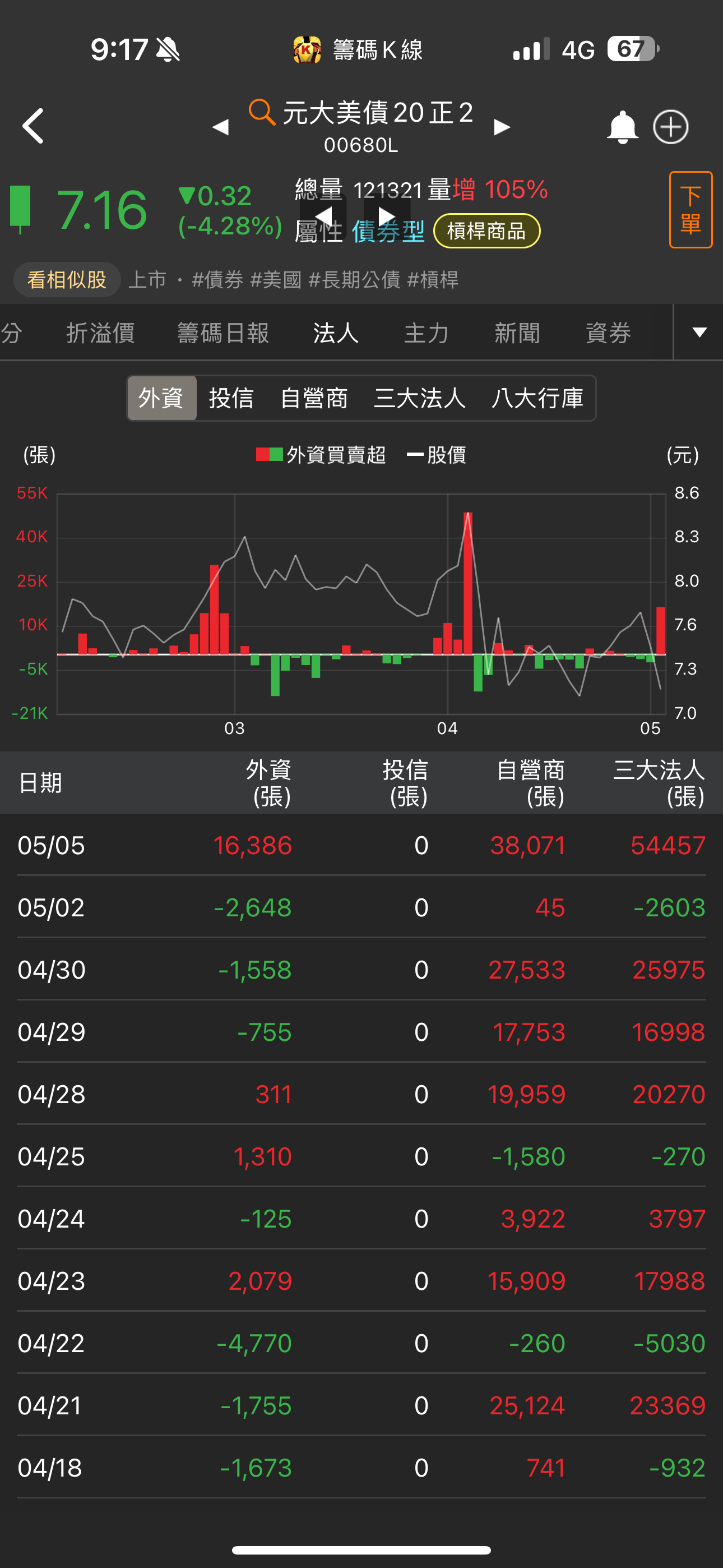
Task: Open the 資券 tab
Action: pyautogui.click(x=608, y=333)
